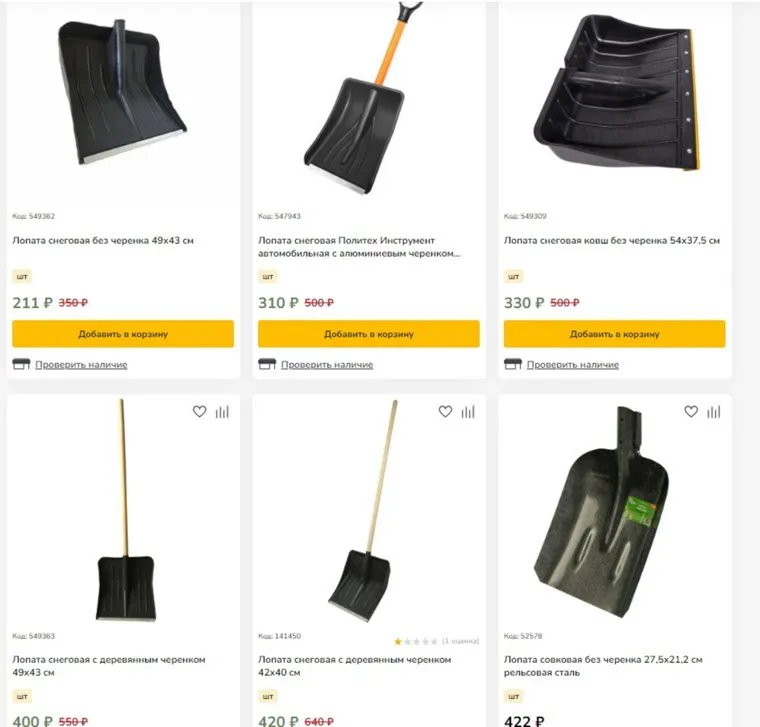
Task: Add the 211 ₽ snow shovel to the cart
Action: pos(123,334)
